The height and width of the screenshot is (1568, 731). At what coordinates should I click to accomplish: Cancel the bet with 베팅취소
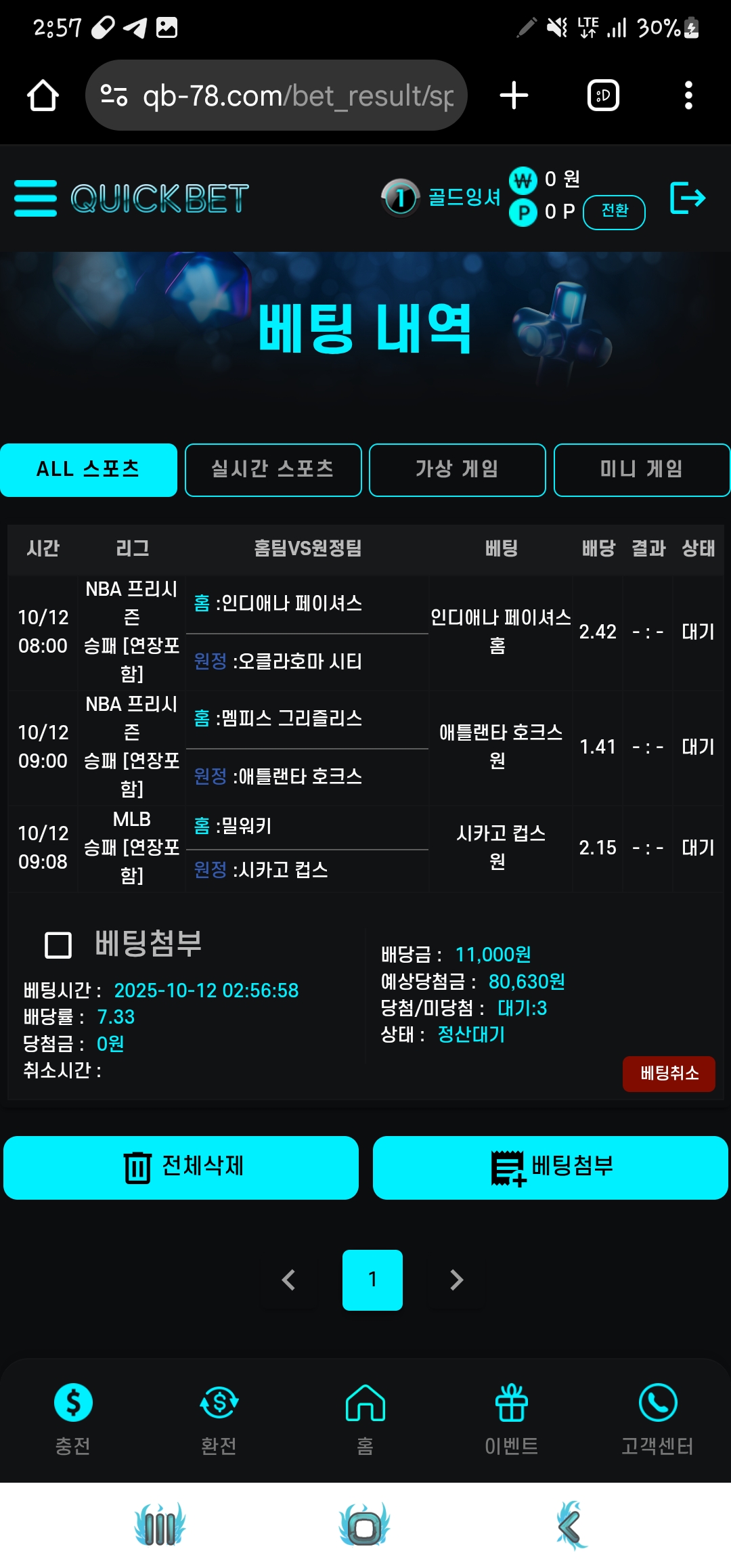[668, 1073]
